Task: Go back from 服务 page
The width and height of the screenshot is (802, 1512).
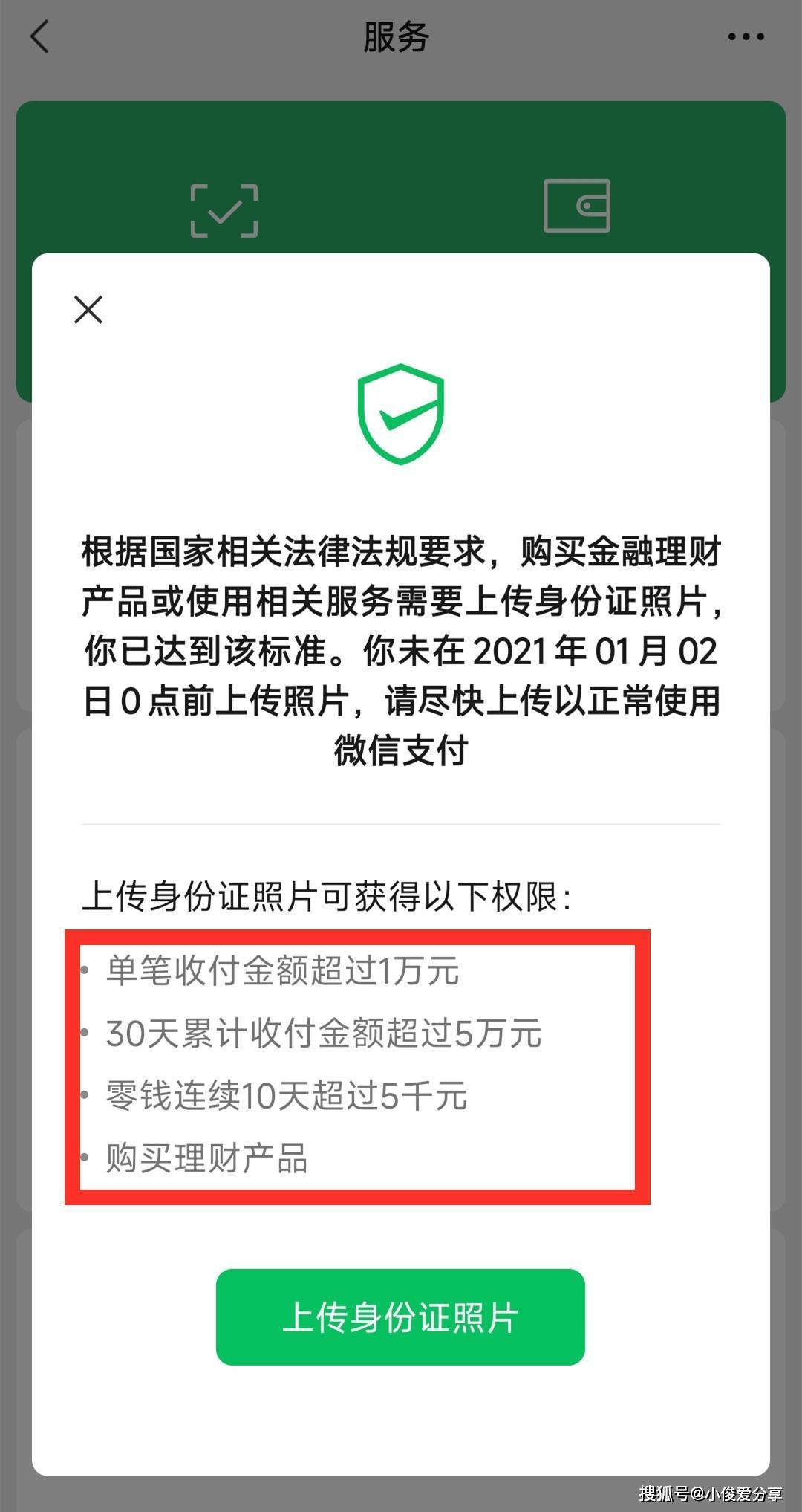Action: point(40,36)
